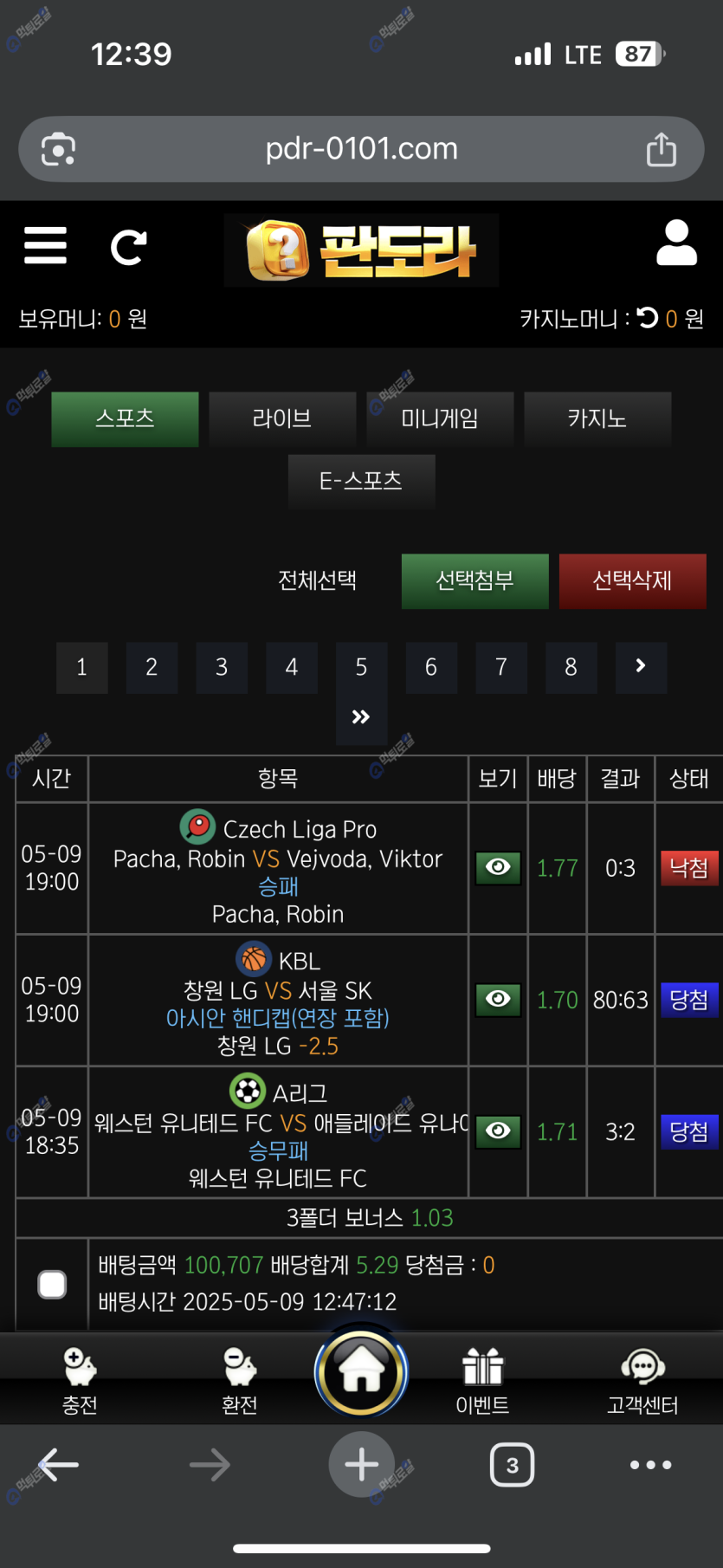Open the user profile icon

point(676,243)
